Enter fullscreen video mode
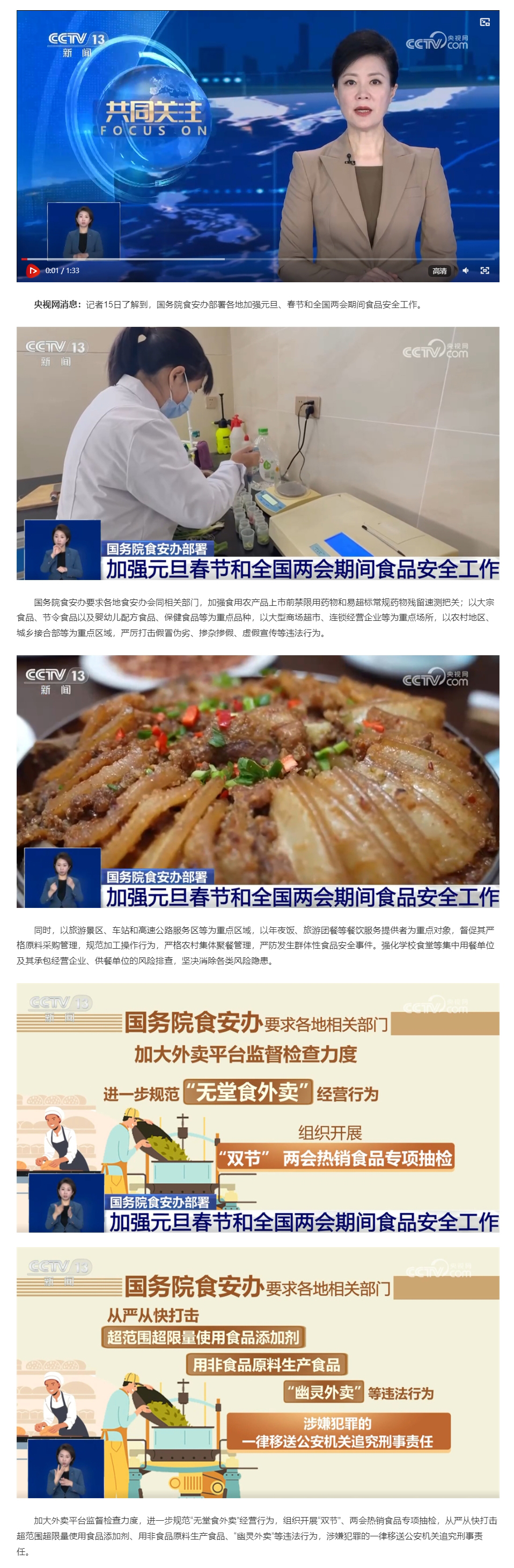The width and height of the screenshot is (514, 1568). (485, 271)
